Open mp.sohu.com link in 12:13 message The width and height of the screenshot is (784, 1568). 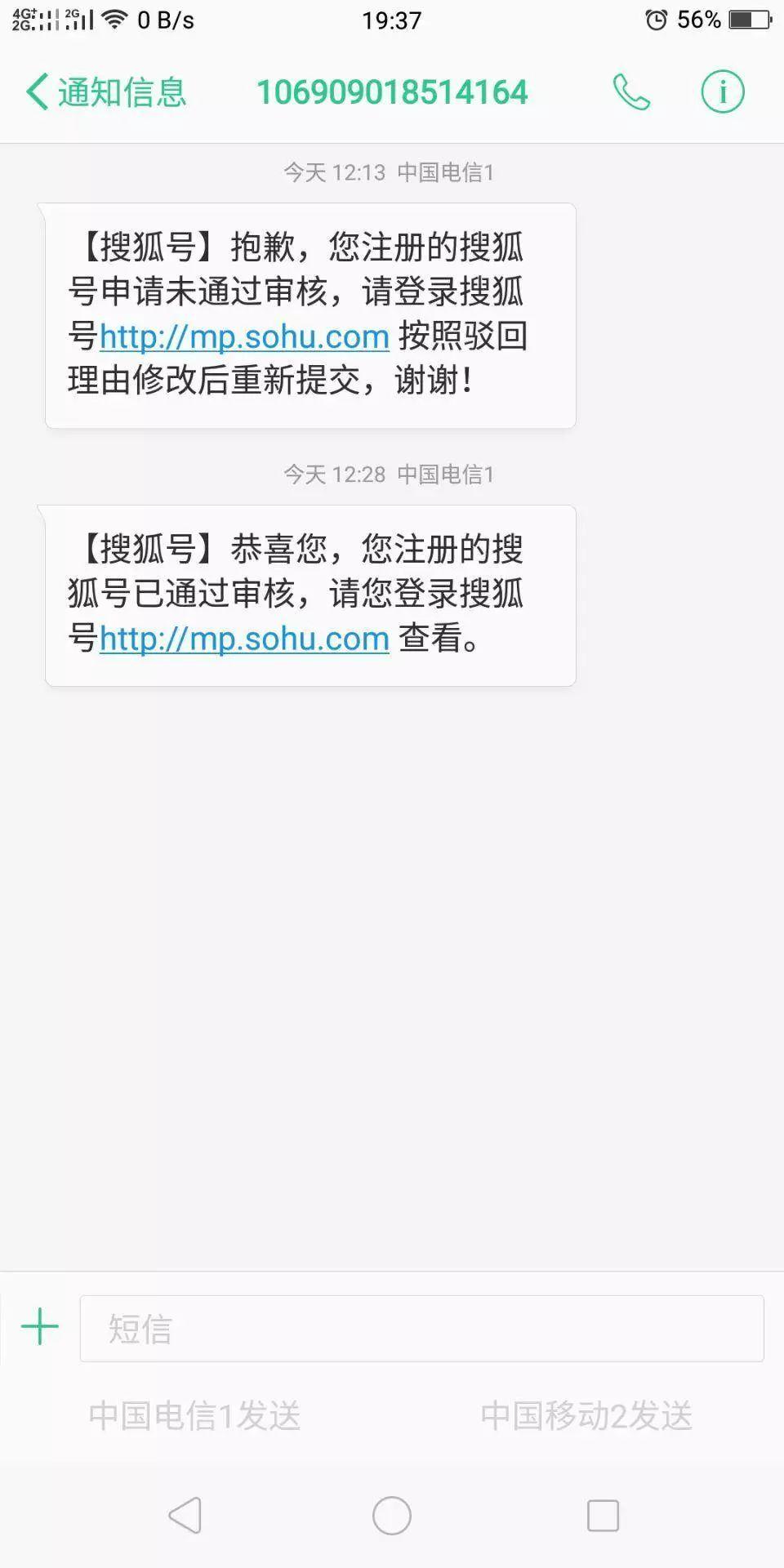pyautogui.click(x=243, y=336)
